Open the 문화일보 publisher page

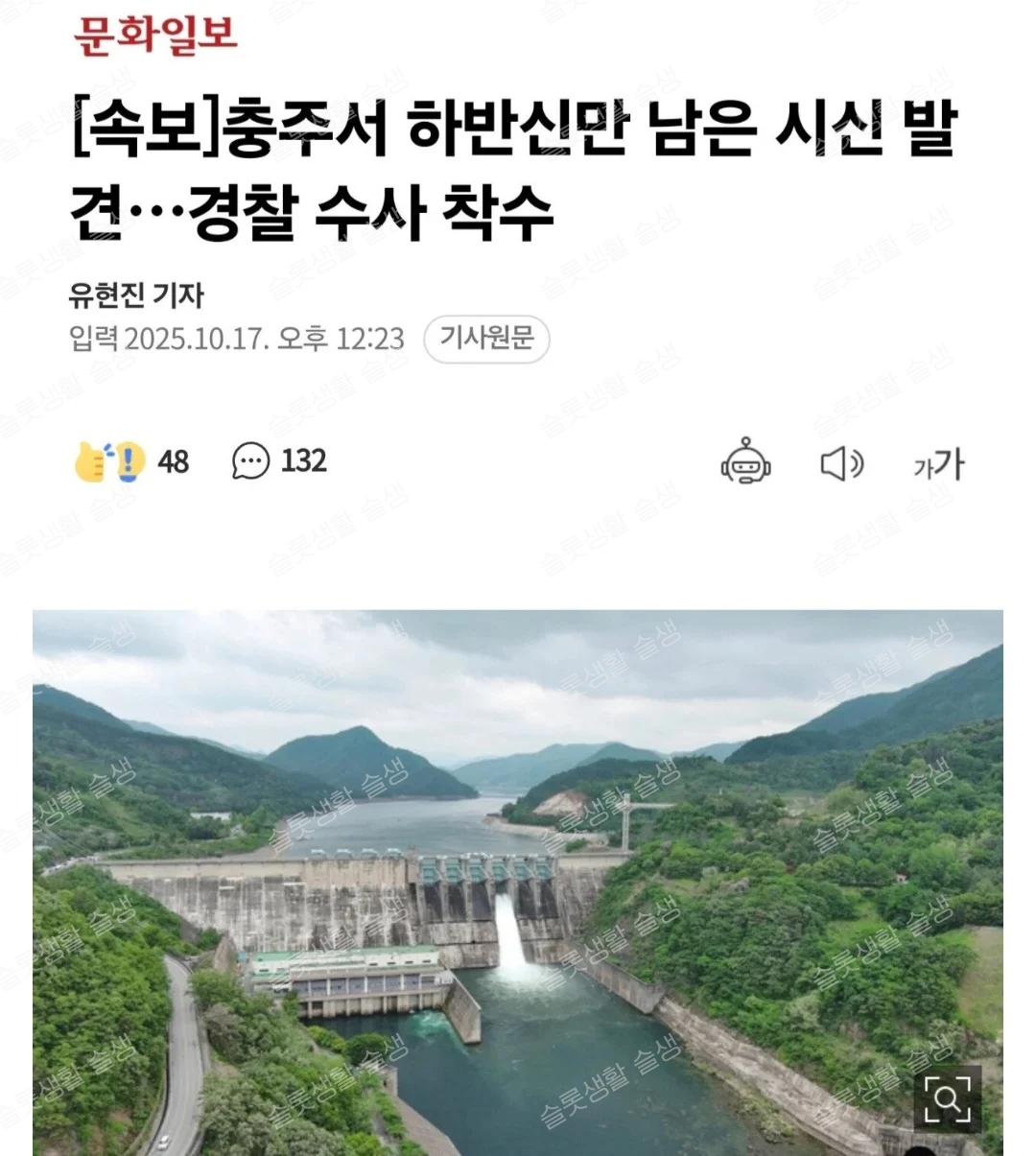(x=155, y=35)
